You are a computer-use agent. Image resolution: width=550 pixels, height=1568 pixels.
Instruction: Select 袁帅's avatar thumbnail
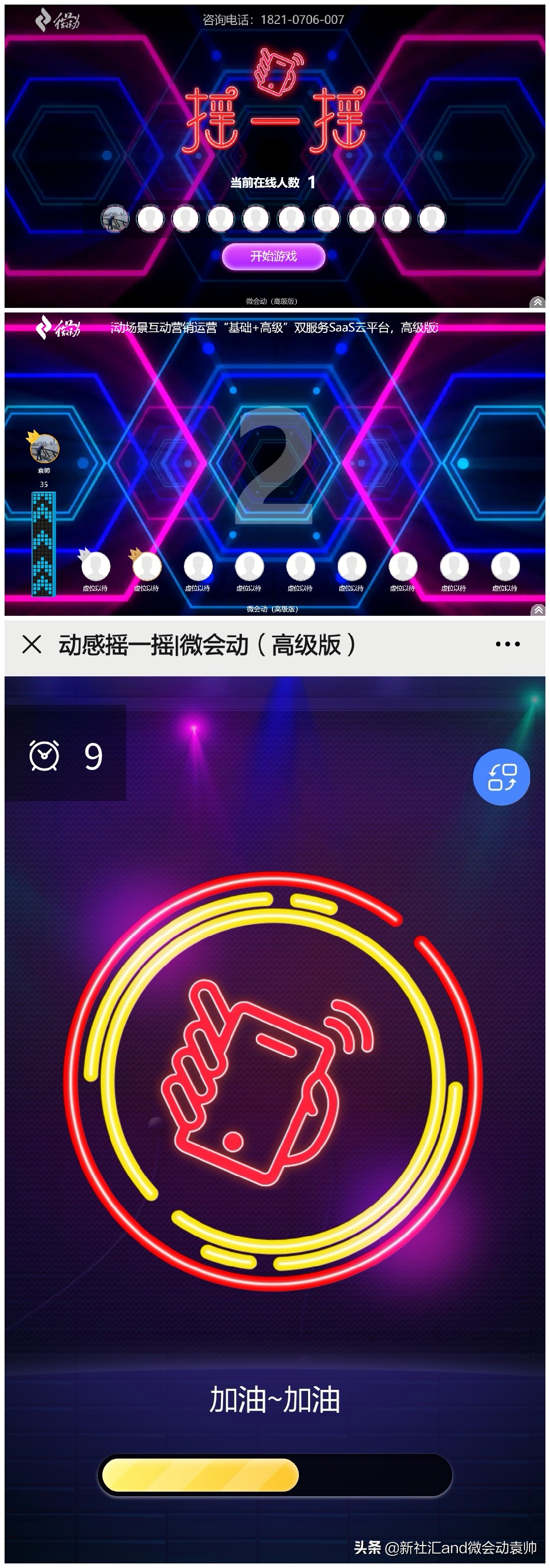tap(45, 448)
